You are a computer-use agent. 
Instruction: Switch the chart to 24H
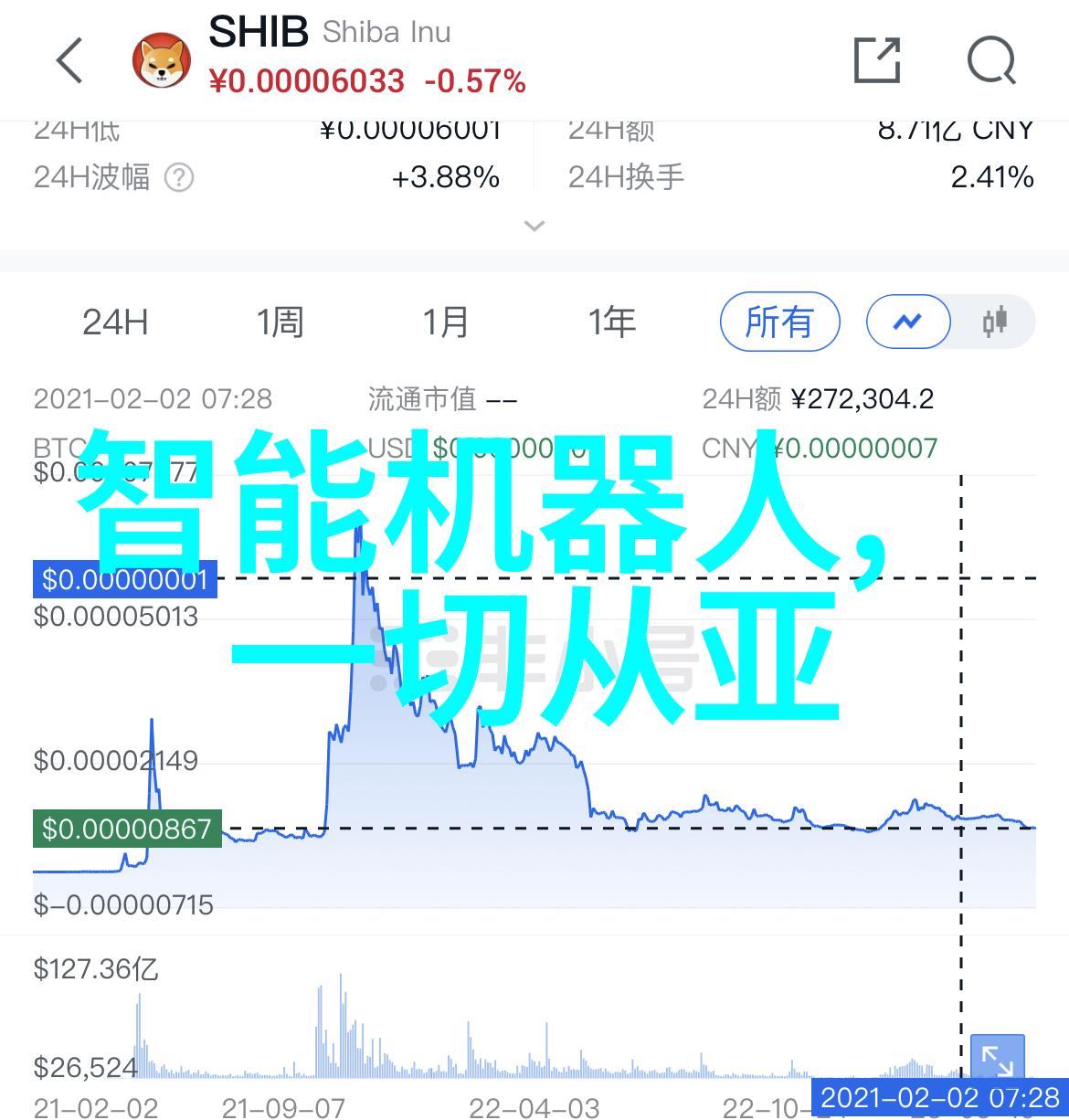point(115,322)
